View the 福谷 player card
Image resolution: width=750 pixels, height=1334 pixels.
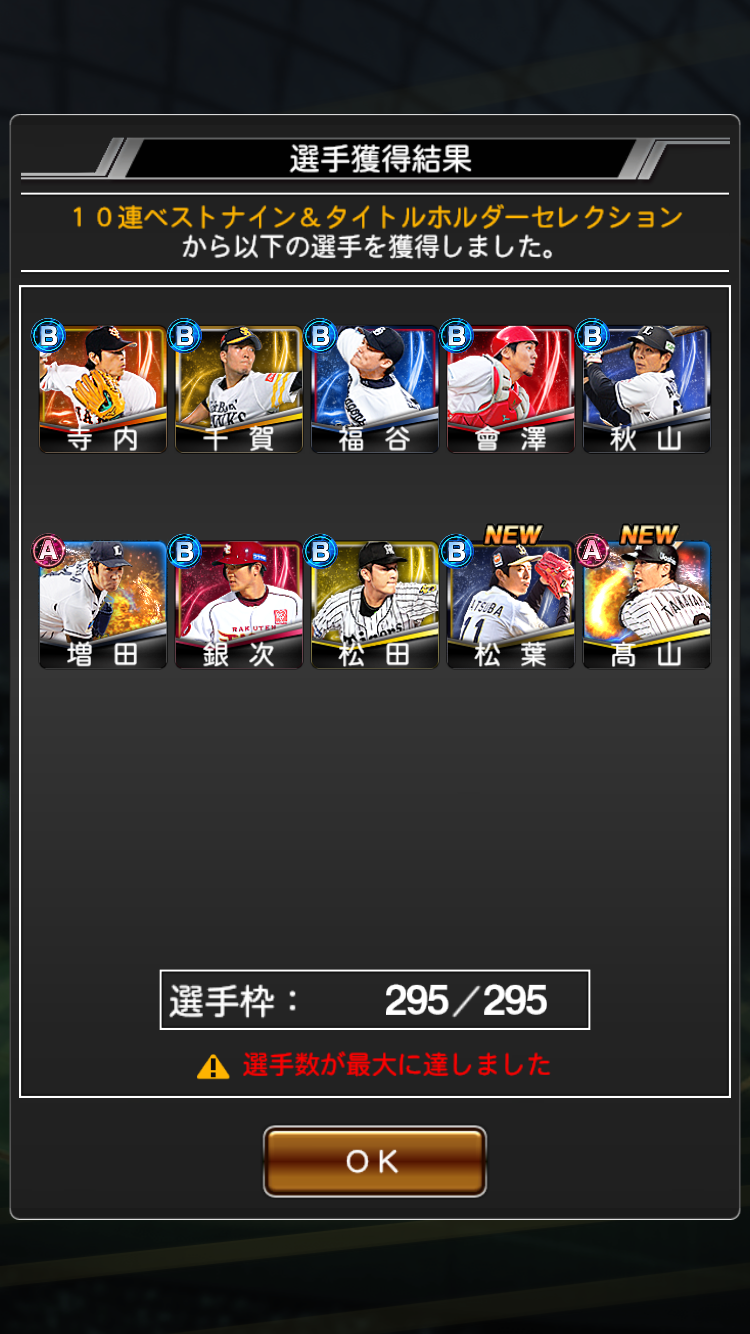[x=375, y=389]
